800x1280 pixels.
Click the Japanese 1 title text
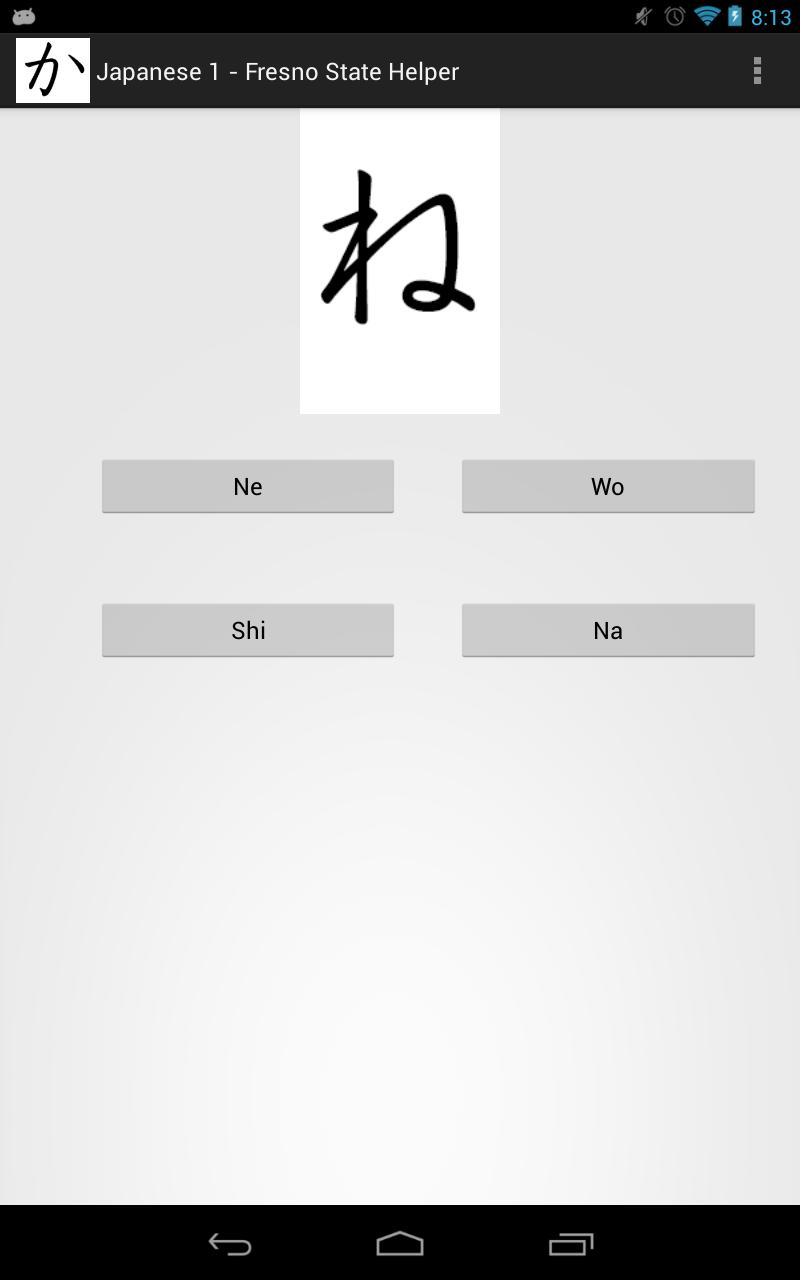[x=278, y=71]
